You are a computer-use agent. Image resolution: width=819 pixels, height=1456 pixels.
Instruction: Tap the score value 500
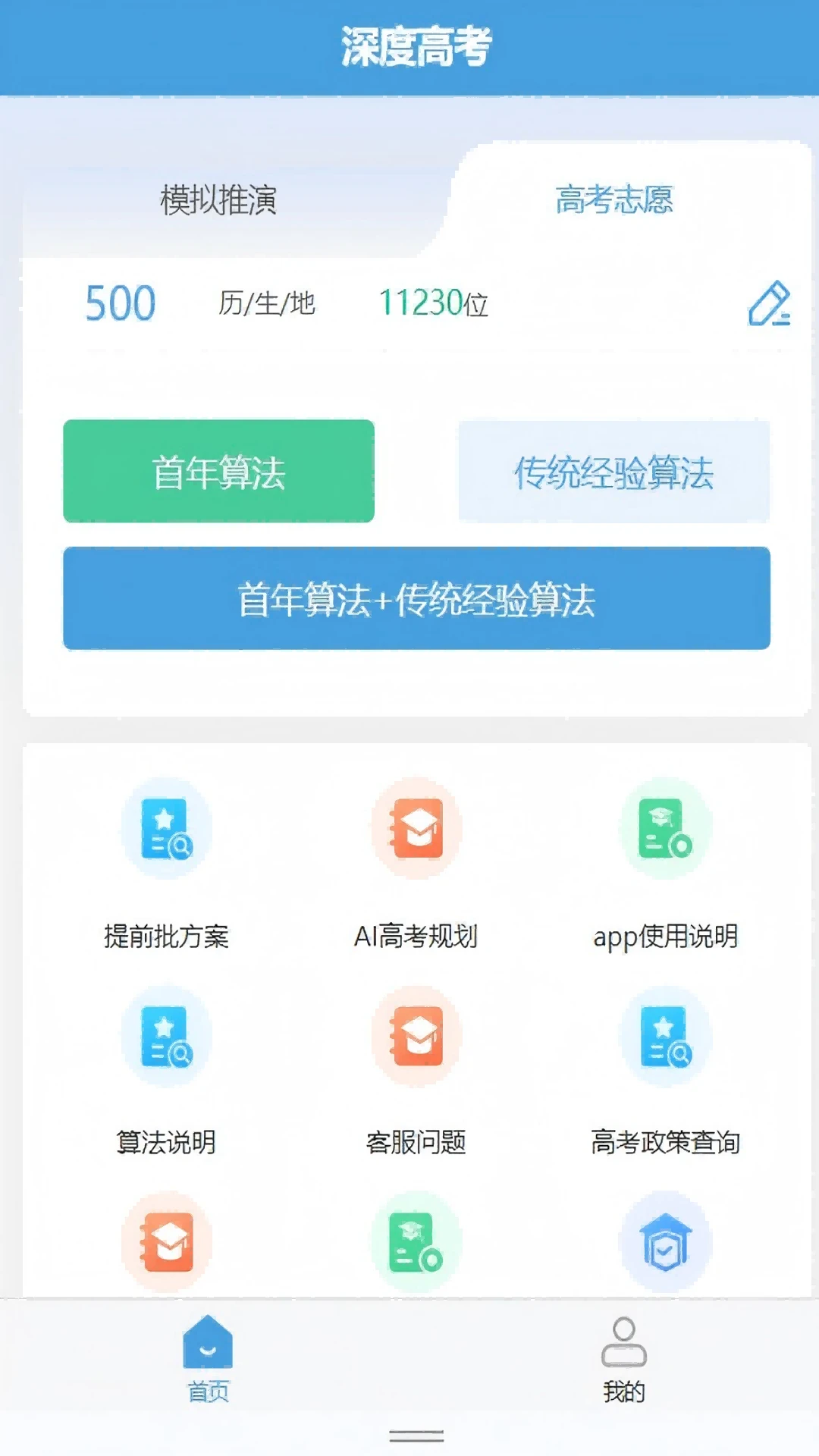pyautogui.click(x=119, y=303)
